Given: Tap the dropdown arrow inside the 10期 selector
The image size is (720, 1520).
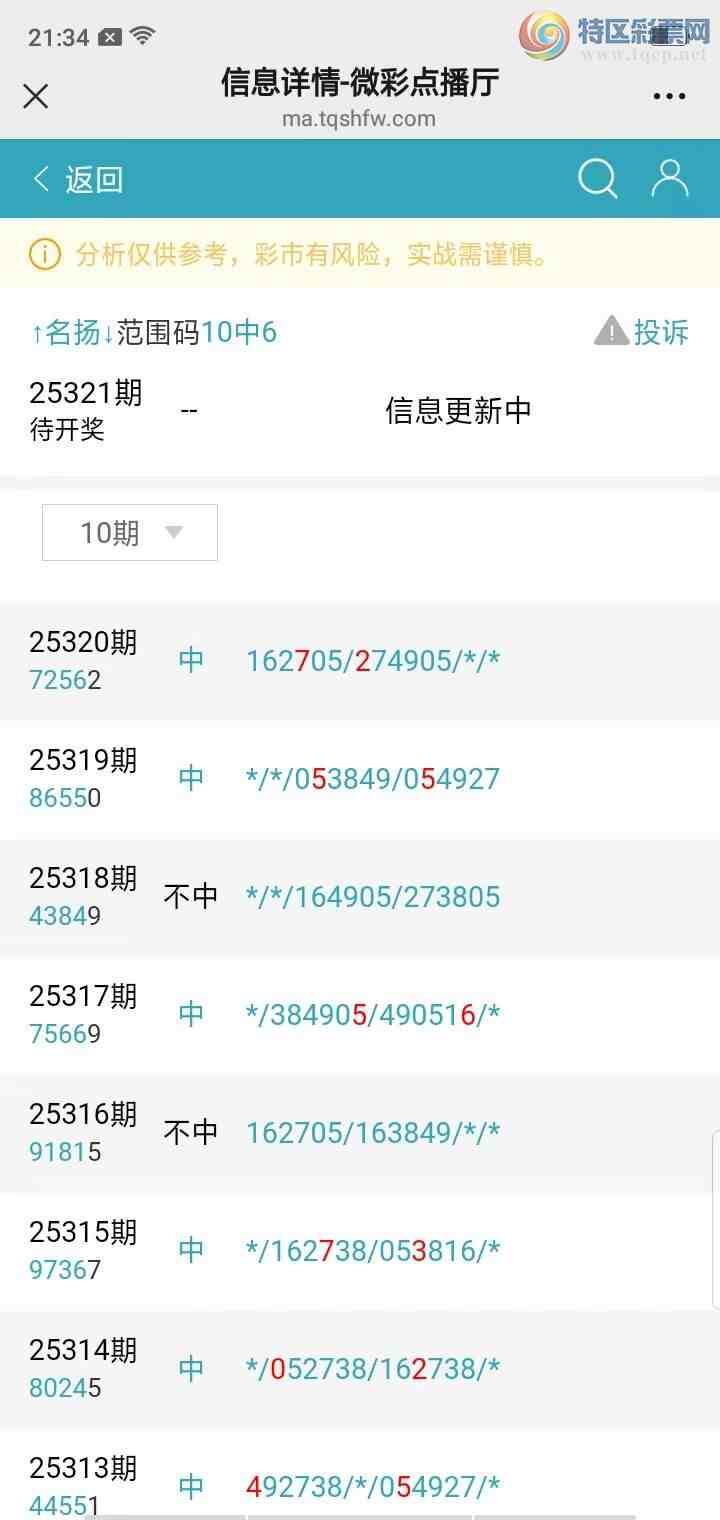Looking at the screenshot, I should coord(174,532).
